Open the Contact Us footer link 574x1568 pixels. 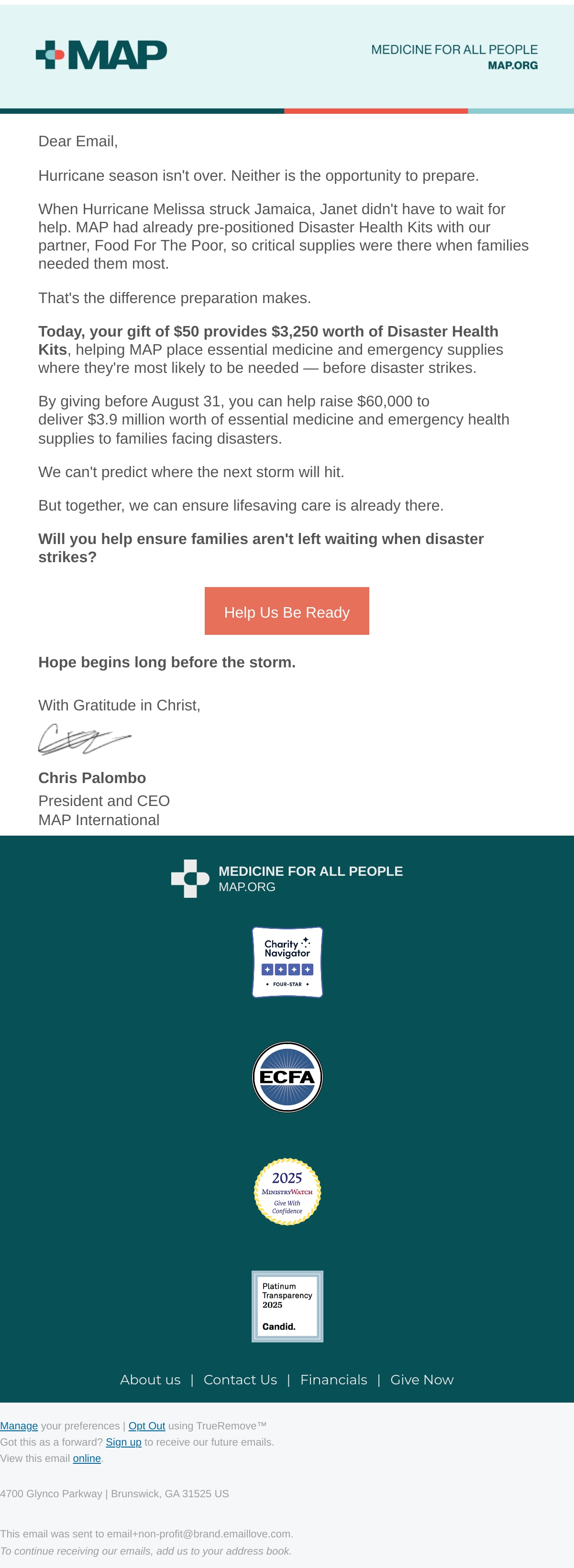tap(240, 1379)
